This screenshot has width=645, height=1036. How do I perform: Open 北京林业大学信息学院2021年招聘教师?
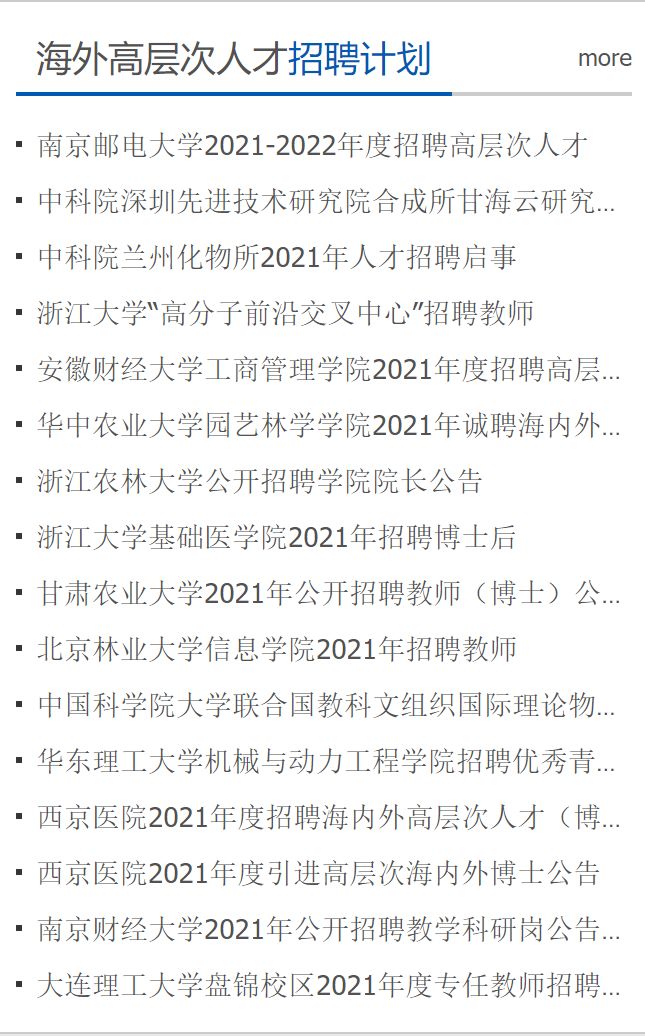click(277, 649)
